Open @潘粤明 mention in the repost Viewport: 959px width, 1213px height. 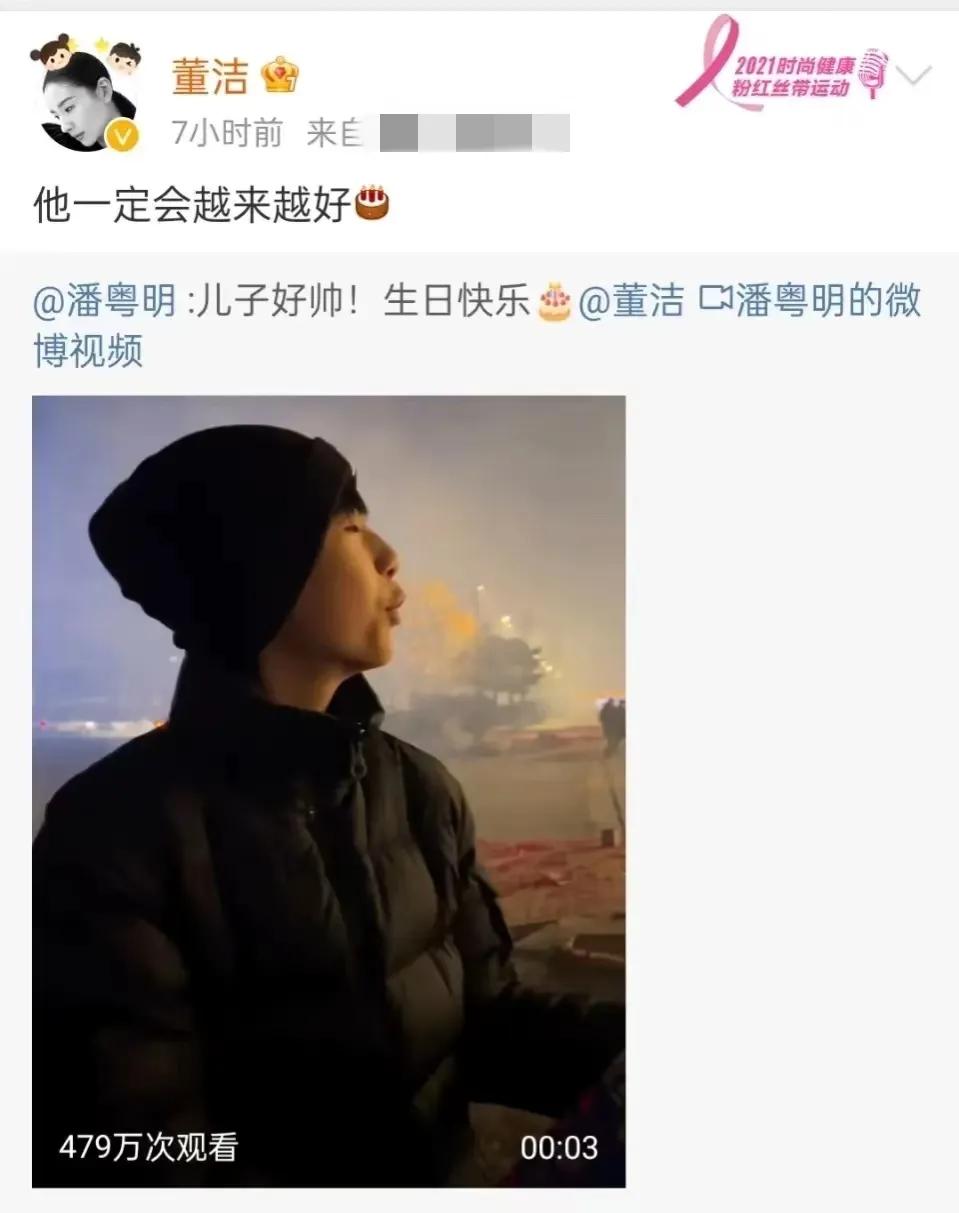click(x=105, y=301)
